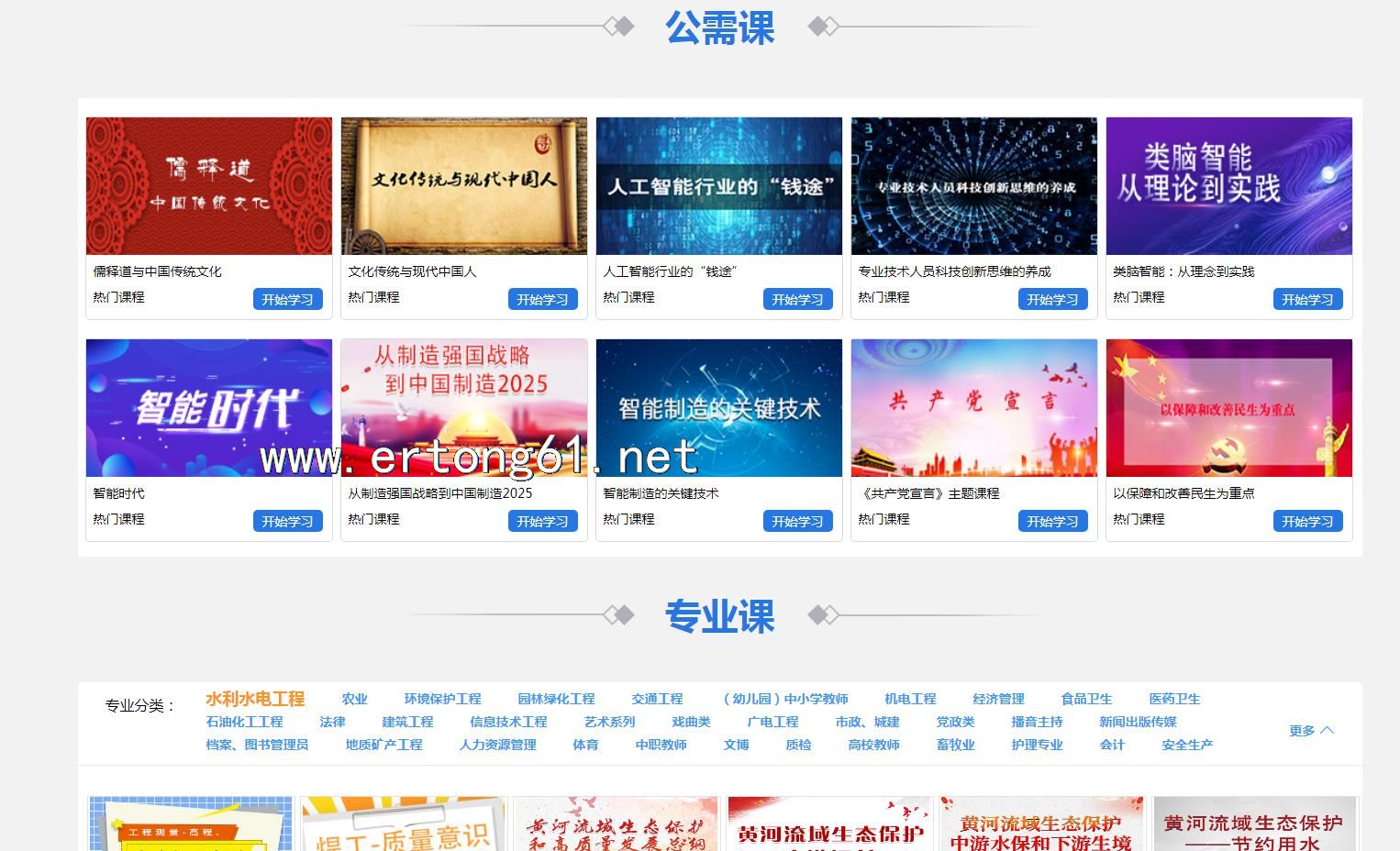The image size is (1400, 851).
Task: Filter courses by 农业 category
Action: coord(354,699)
